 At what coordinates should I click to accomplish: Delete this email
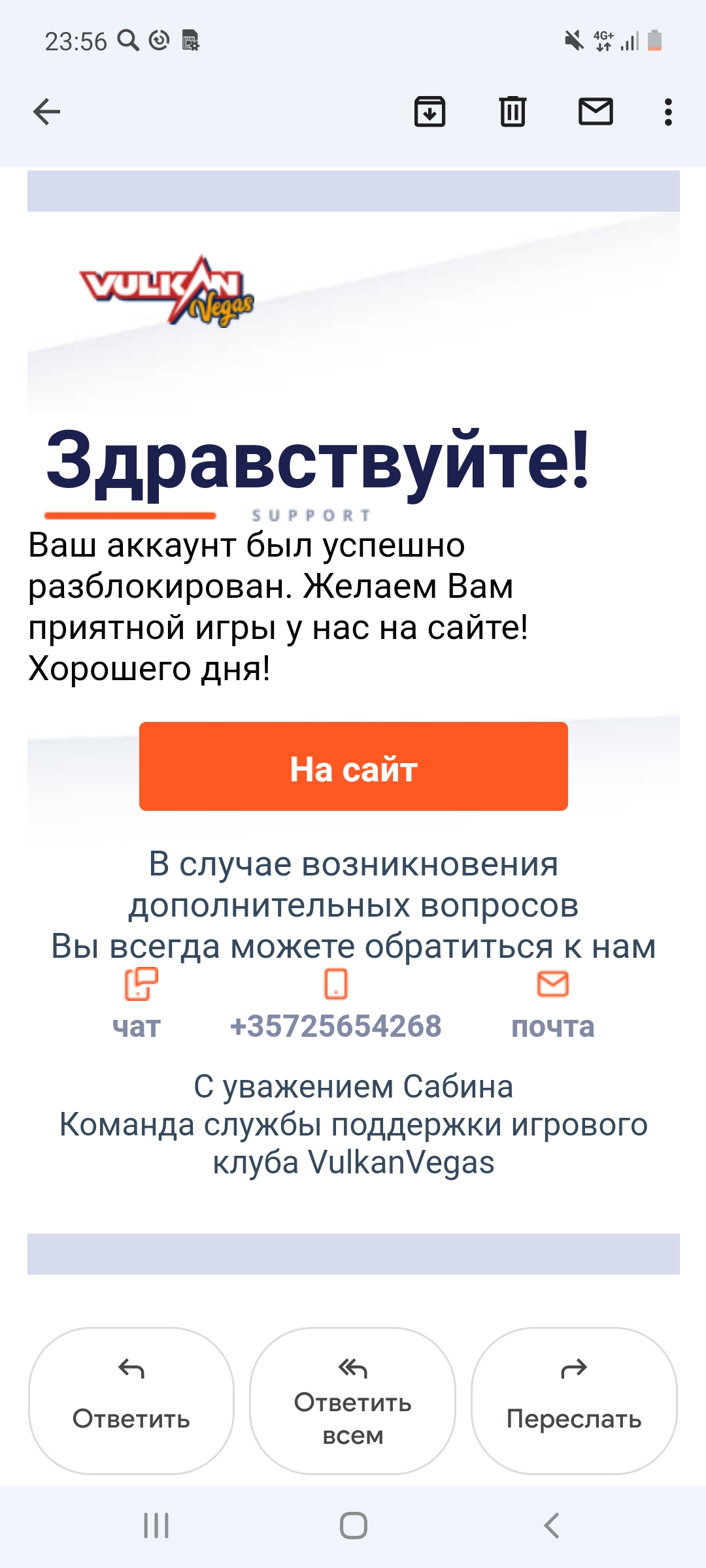513,112
